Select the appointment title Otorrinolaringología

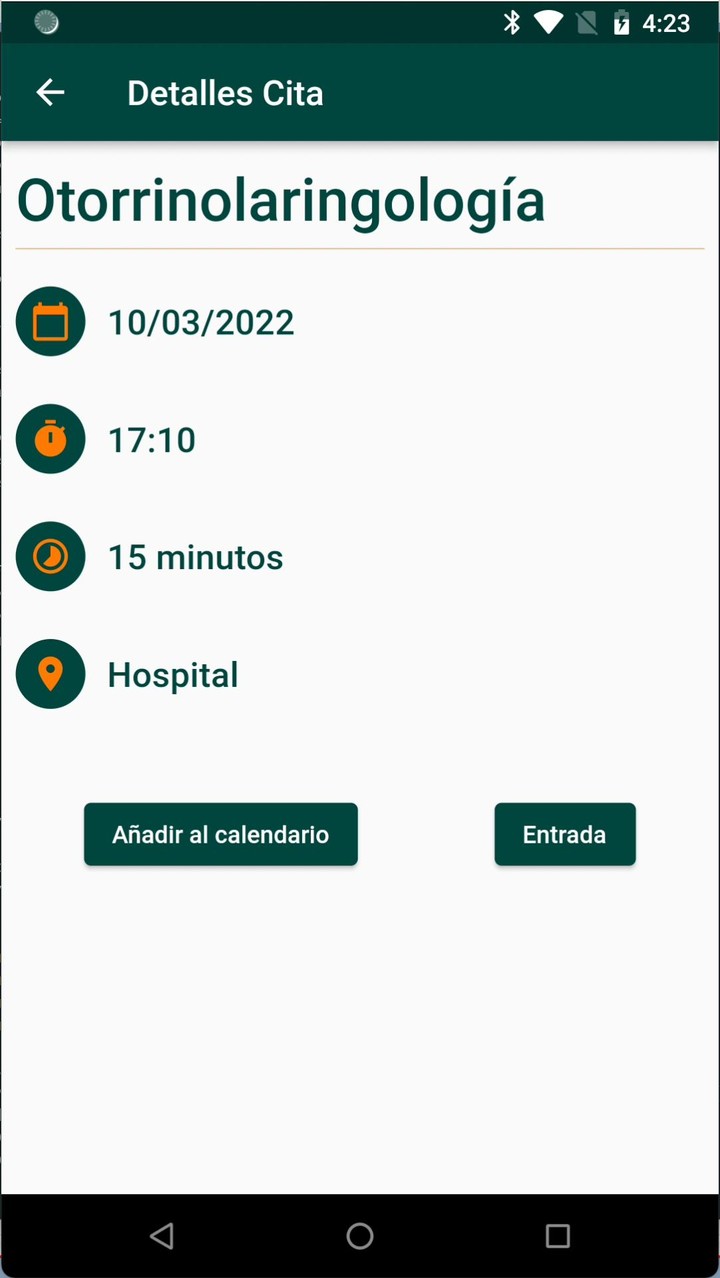click(280, 200)
